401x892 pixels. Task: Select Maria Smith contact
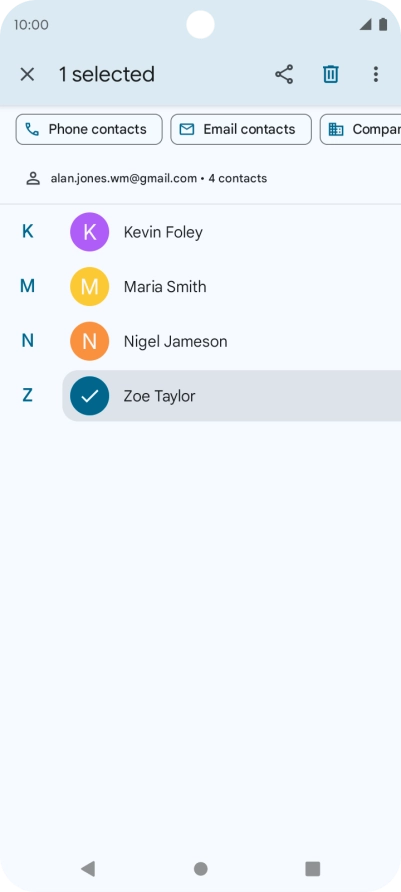[x=231, y=287]
